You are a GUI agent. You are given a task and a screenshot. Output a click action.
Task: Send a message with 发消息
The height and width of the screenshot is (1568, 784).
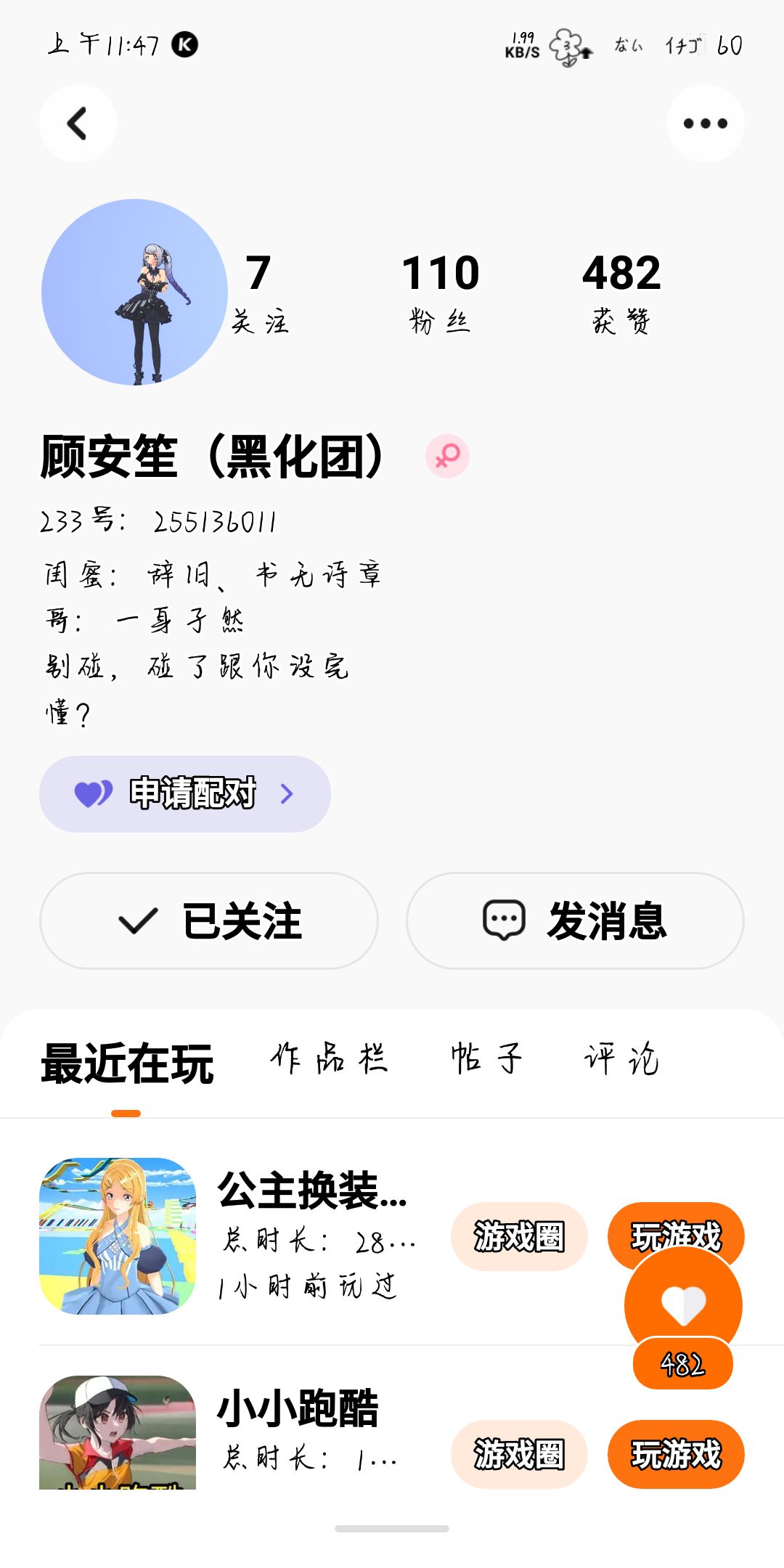tap(575, 920)
